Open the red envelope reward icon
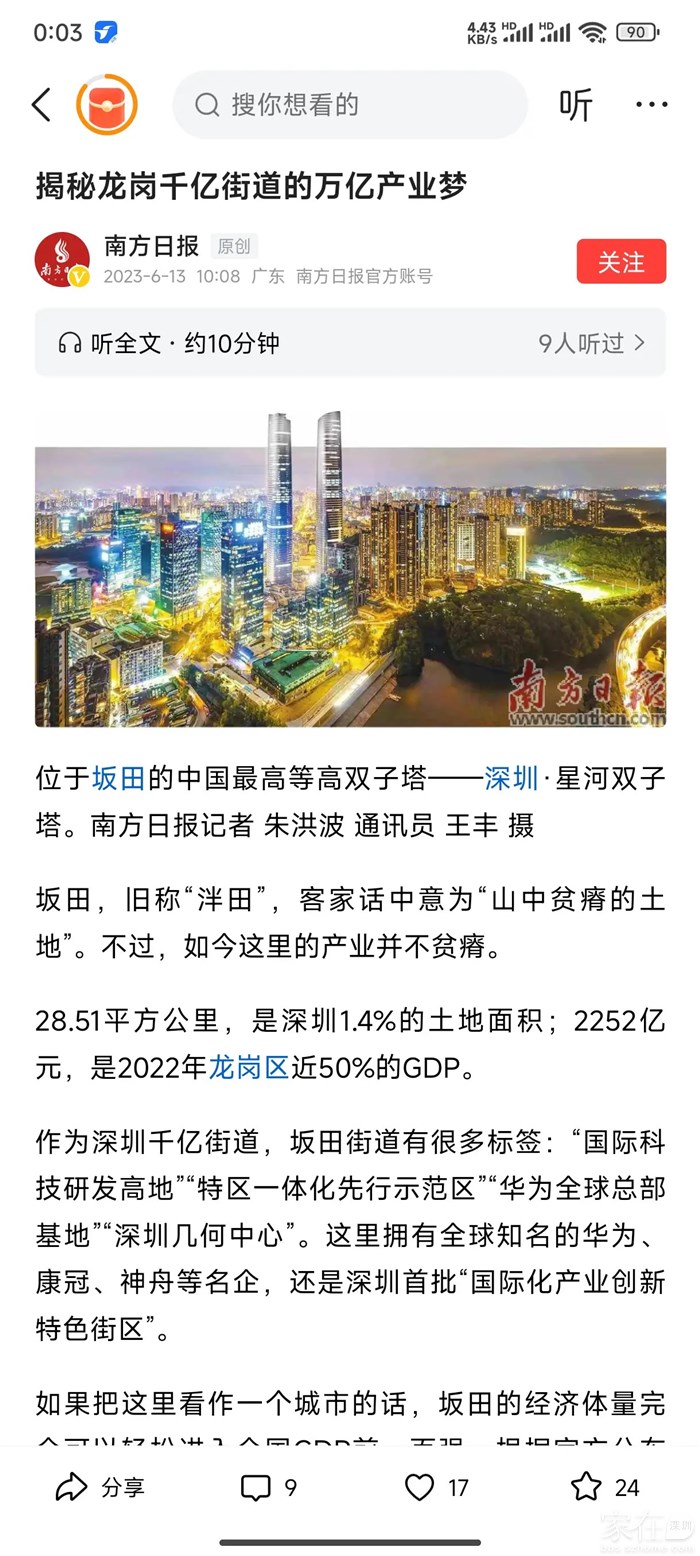The height and width of the screenshot is (1556, 700). 107,105
